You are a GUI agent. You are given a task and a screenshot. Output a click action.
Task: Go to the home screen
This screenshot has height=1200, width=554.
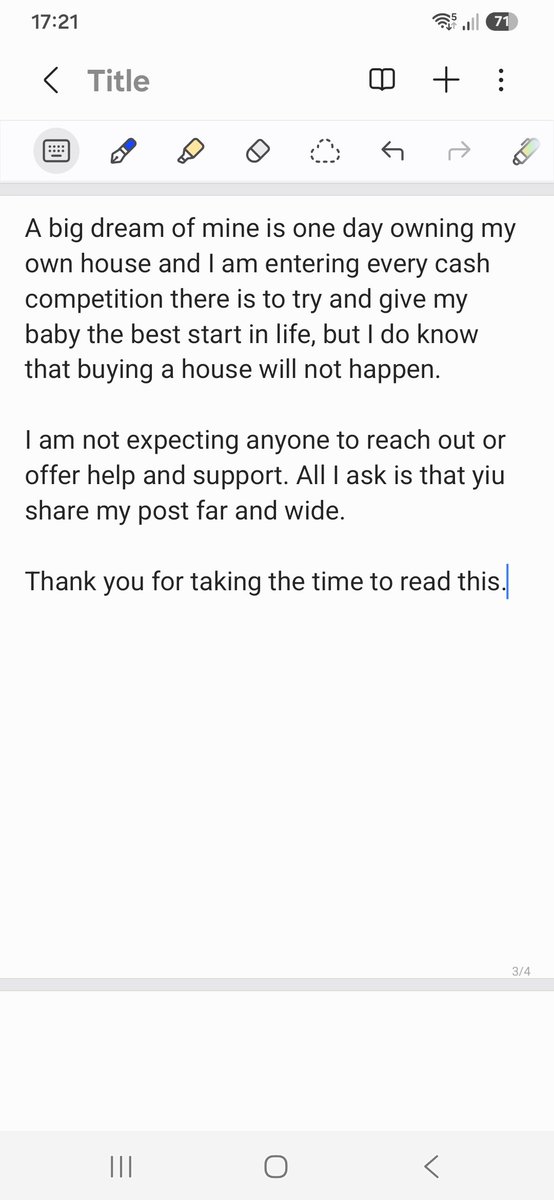click(276, 1166)
